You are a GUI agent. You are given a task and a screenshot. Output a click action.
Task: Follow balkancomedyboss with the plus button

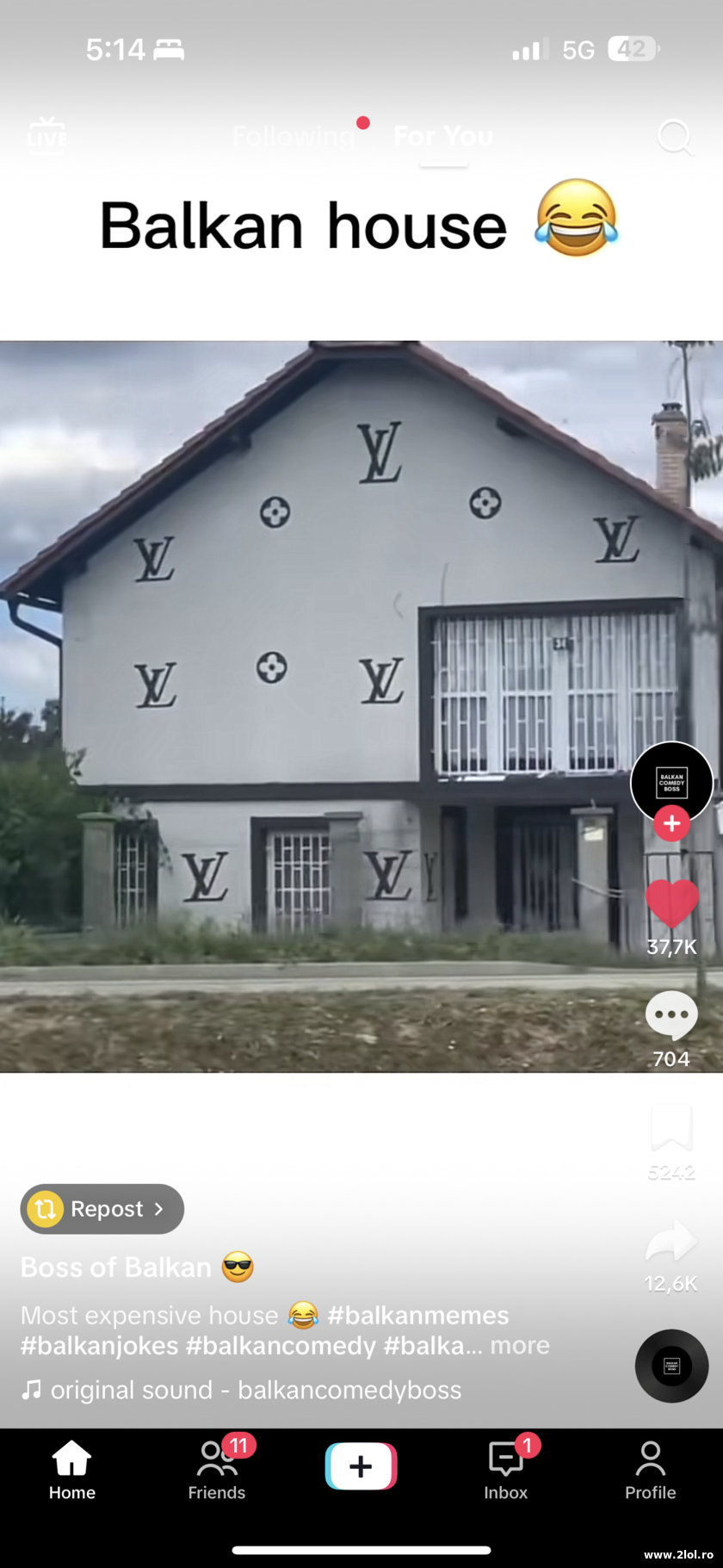(x=671, y=823)
